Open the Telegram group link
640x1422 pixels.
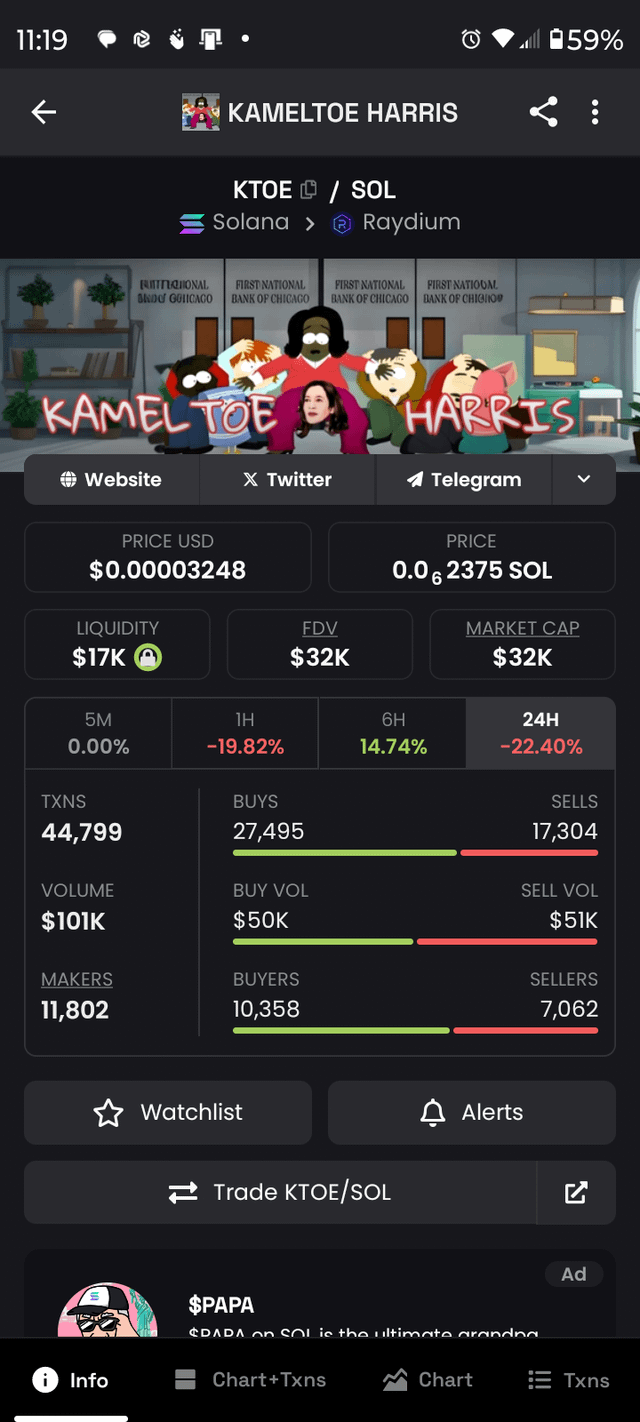point(463,480)
